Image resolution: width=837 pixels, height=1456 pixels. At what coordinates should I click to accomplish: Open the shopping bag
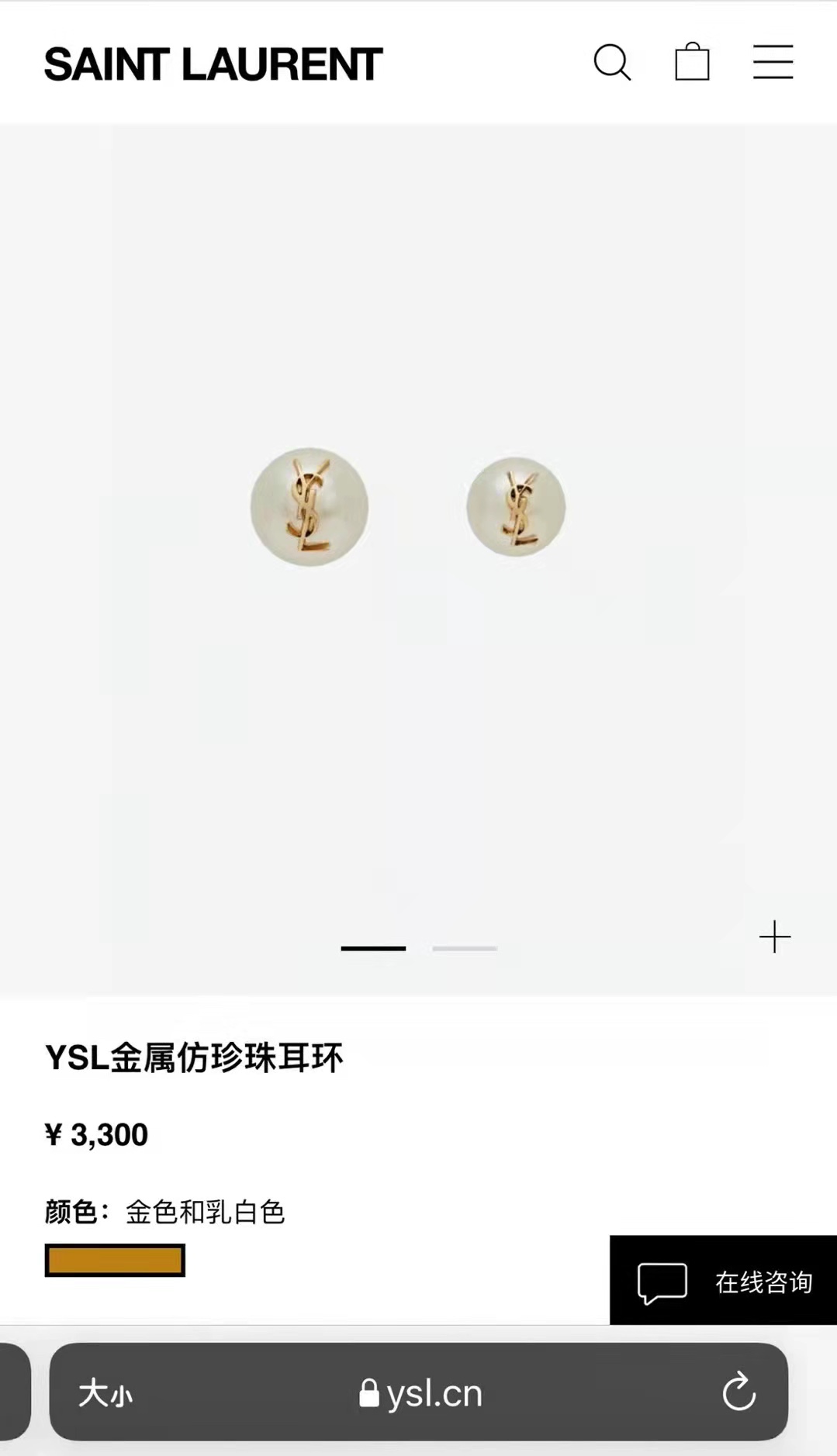point(692,61)
